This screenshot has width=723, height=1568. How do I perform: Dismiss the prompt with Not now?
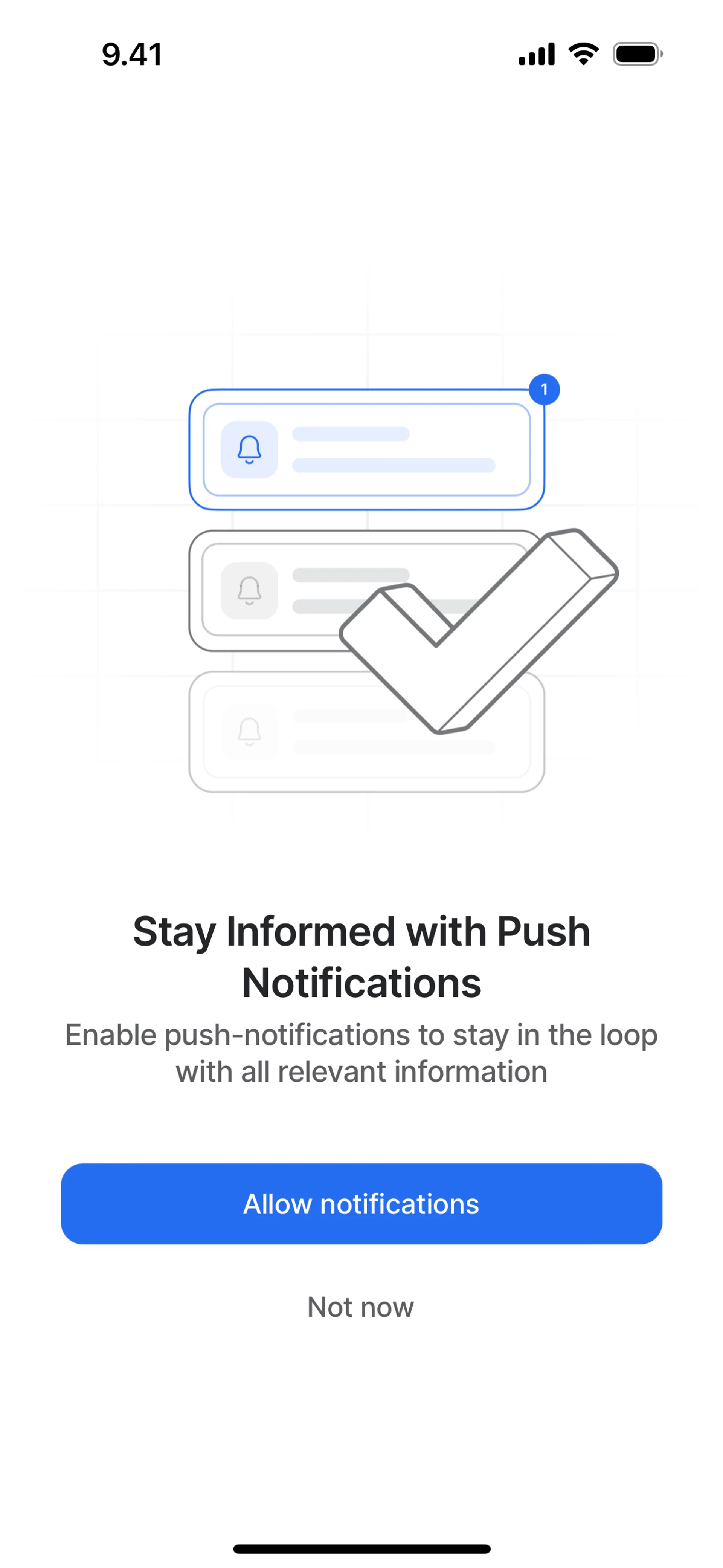(x=360, y=1307)
